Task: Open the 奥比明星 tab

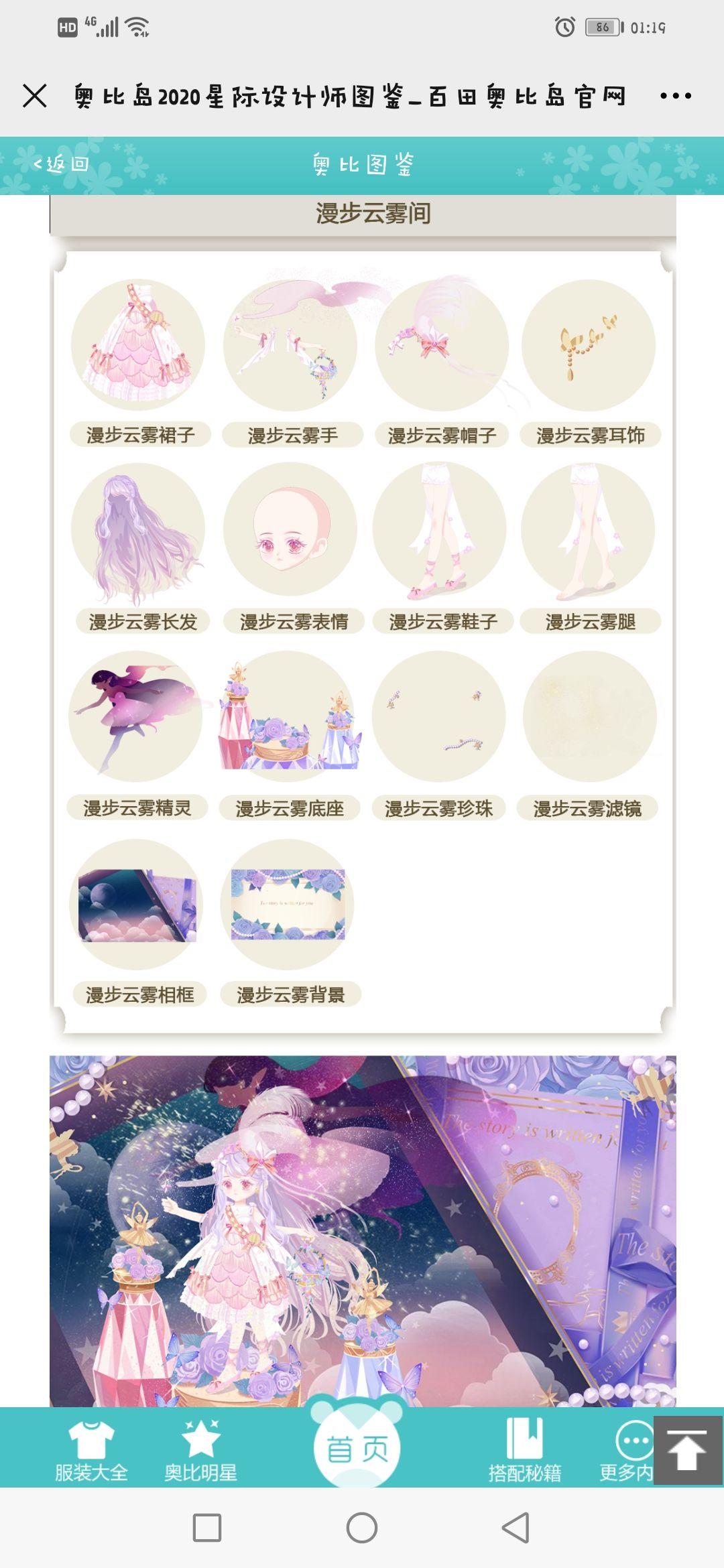Action: 201,1451
